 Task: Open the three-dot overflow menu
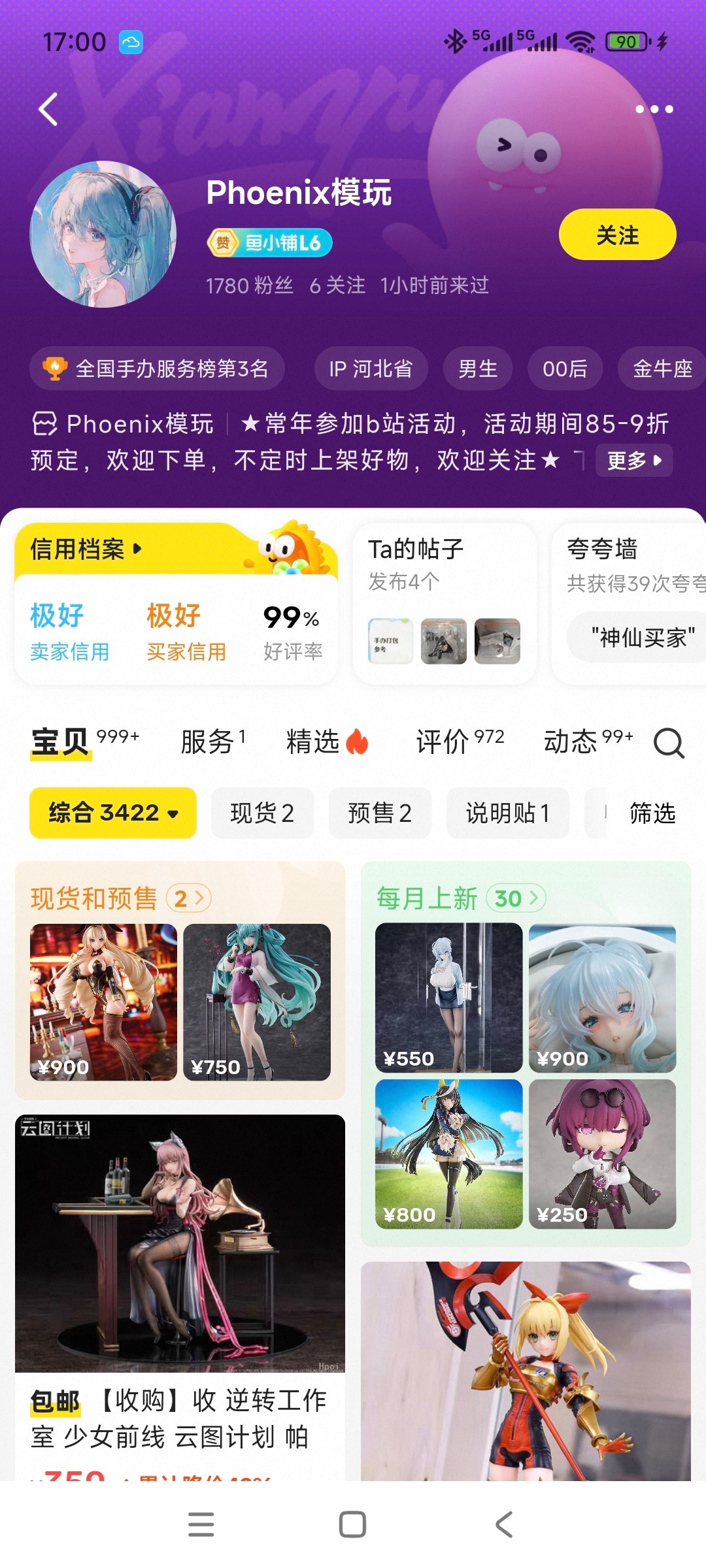654,109
